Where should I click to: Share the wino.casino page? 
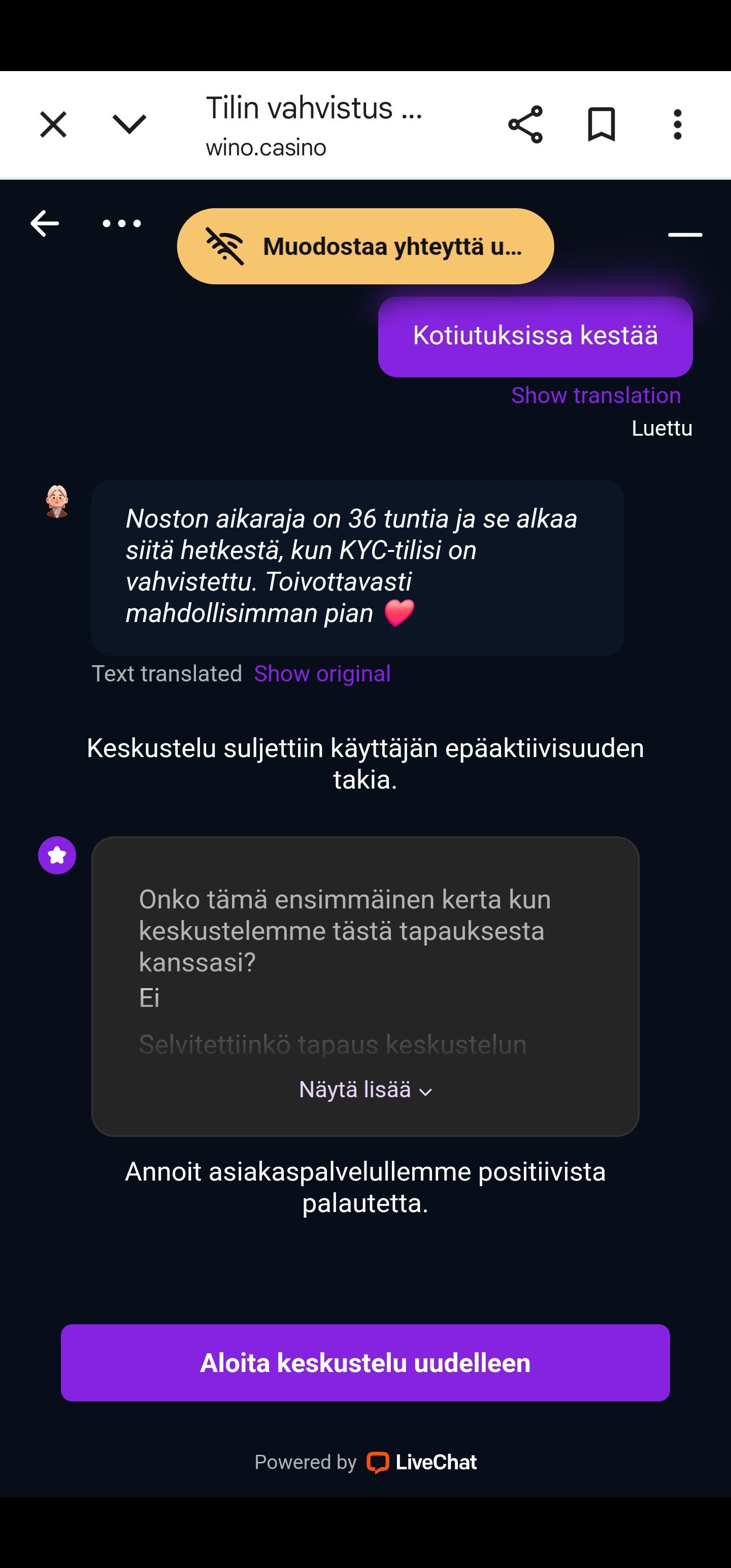(525, 125)
